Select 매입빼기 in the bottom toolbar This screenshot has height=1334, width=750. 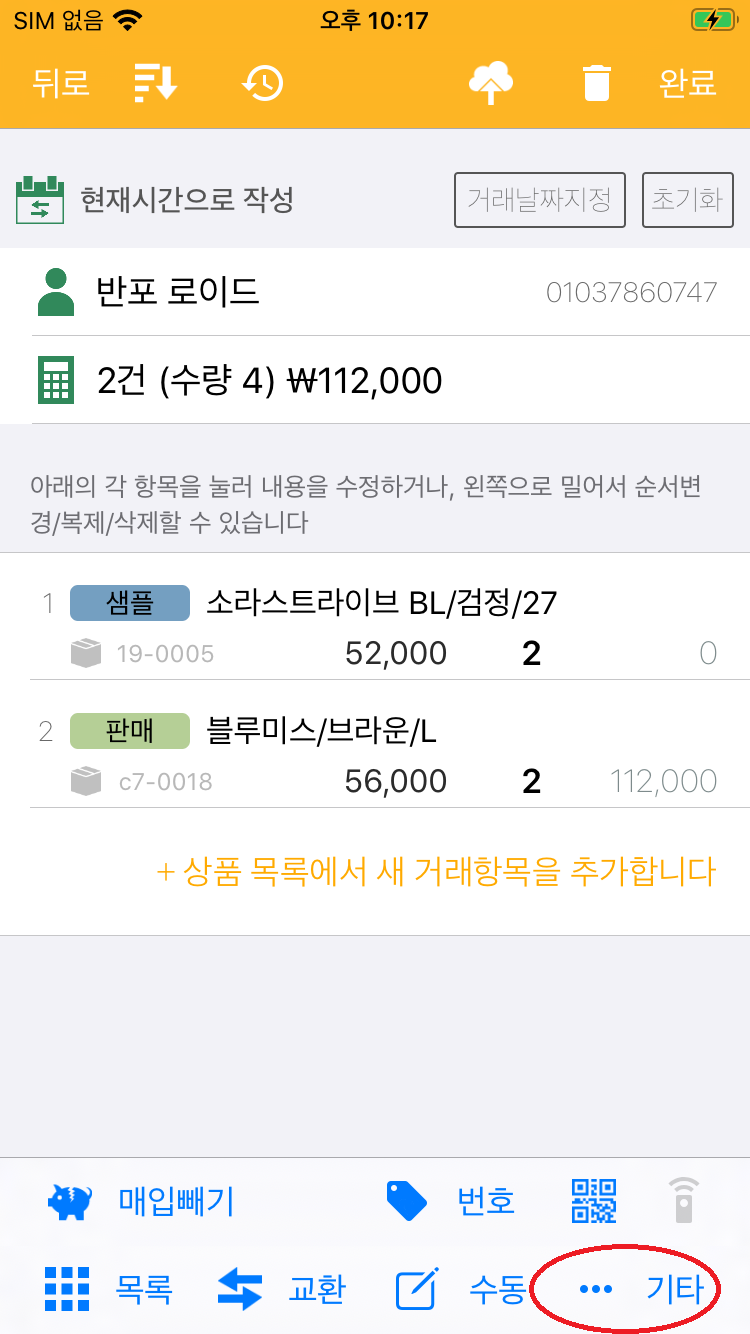click(142, 1200)
